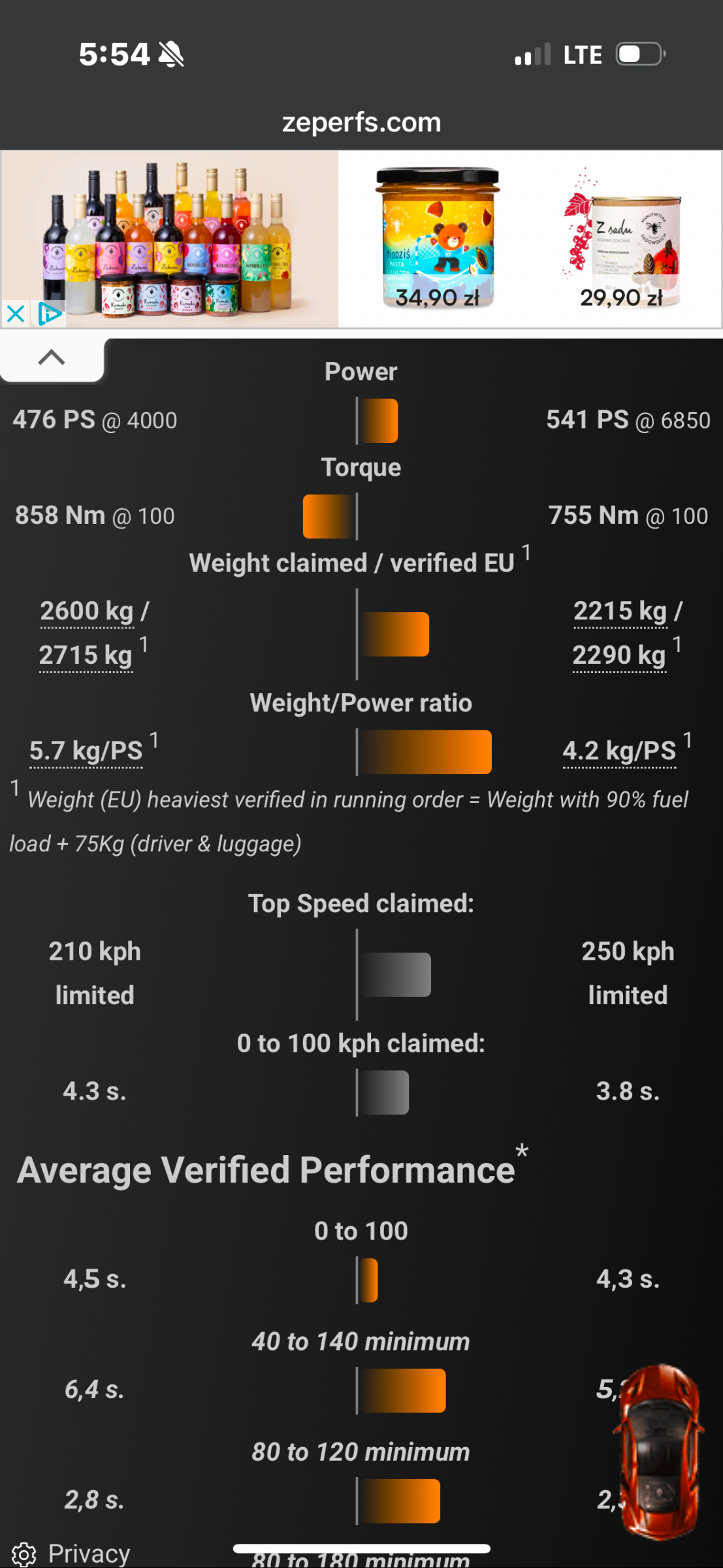Tap the underlined 2600 kg claimed weight
This screenshot has width=723, height=1568.
[x=87, y=612]
